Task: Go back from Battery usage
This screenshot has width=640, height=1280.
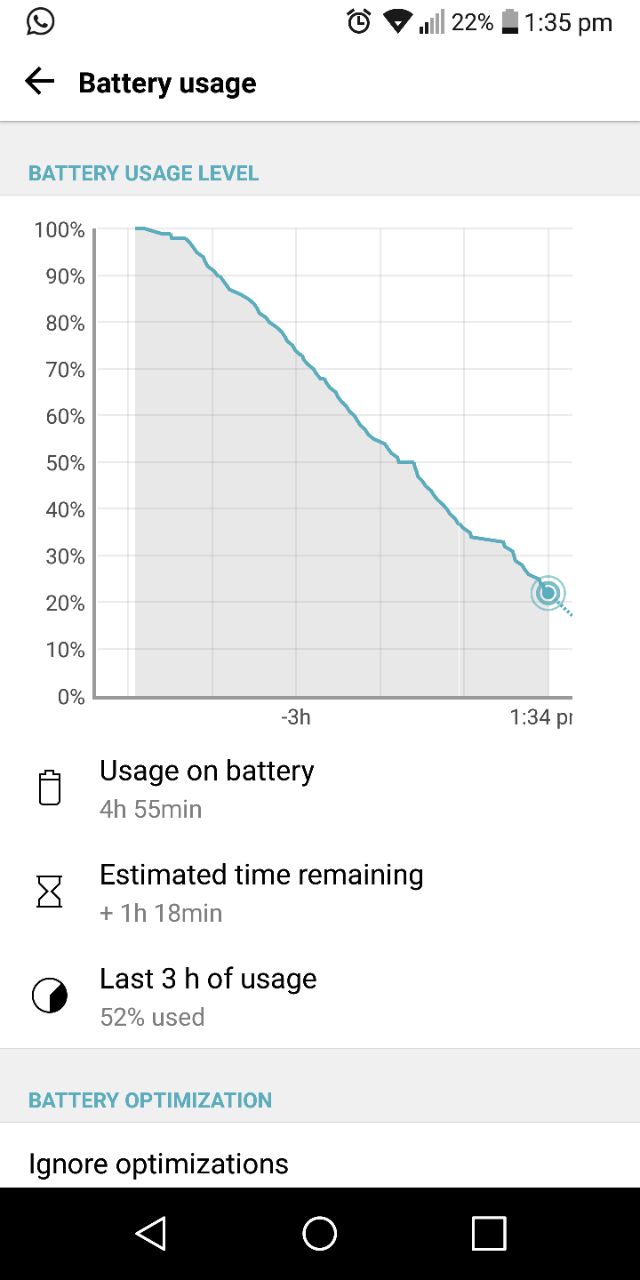Action: 39,82
